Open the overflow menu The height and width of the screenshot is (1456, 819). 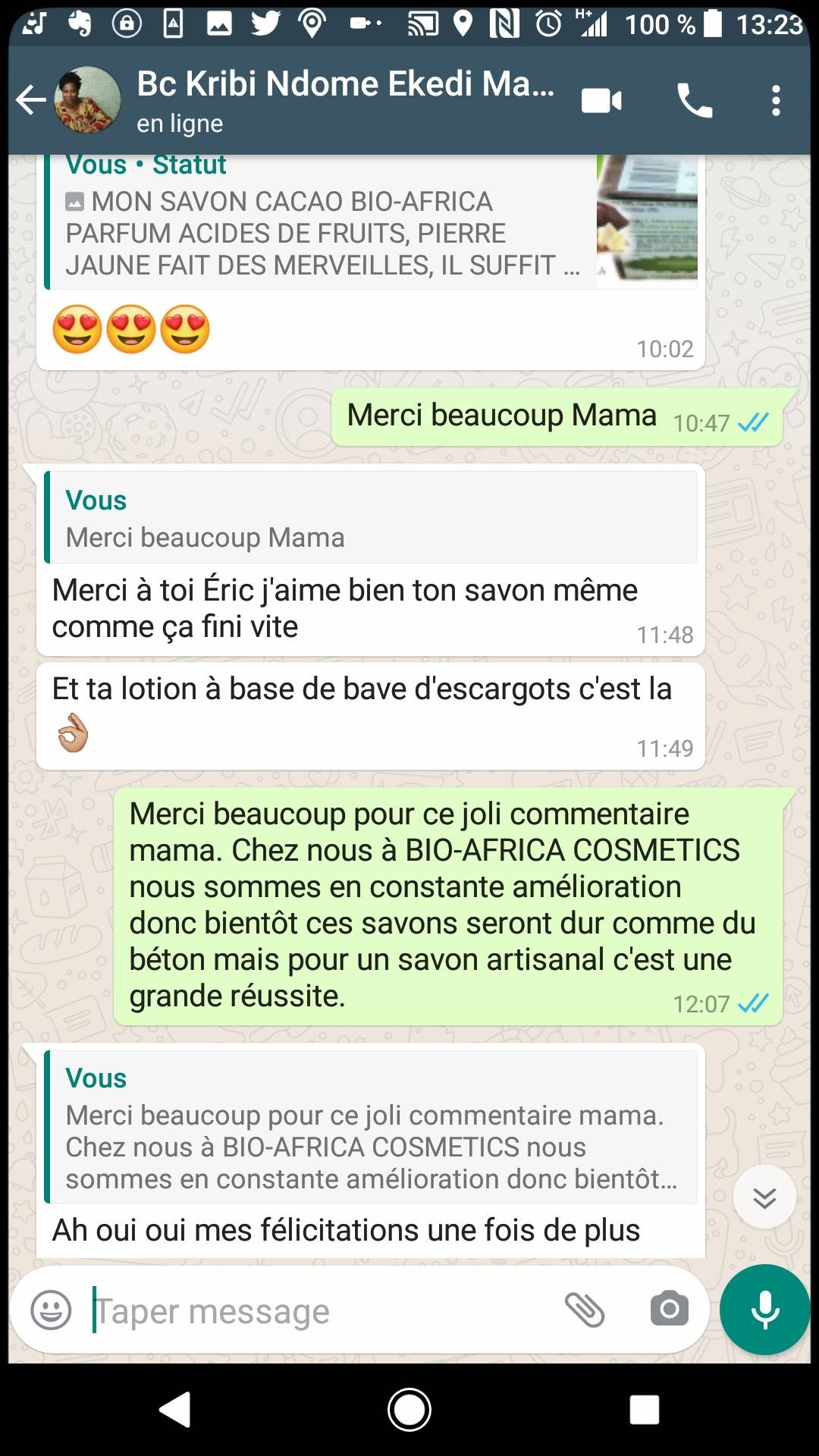pos(775,100)
